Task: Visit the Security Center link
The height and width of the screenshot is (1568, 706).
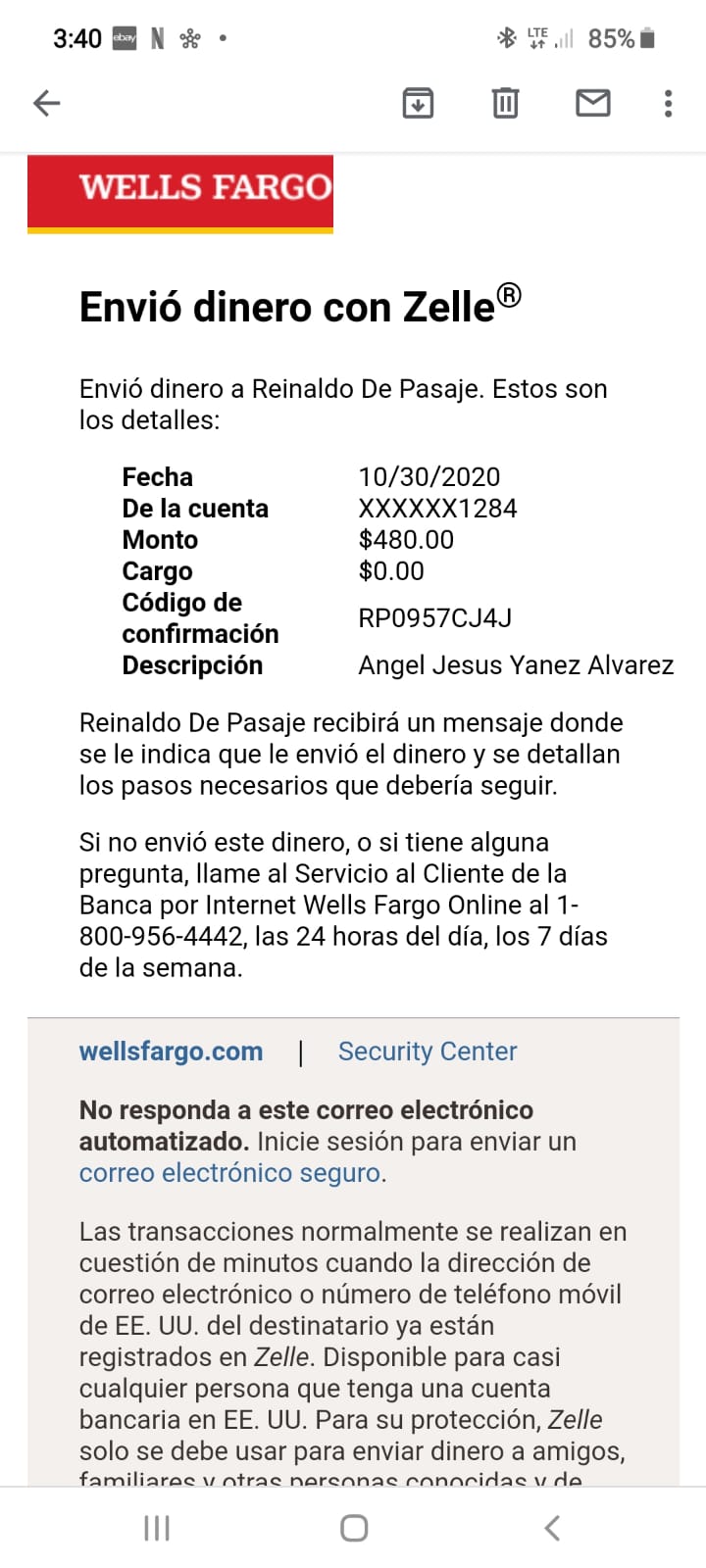Action: pyautogui.click(x=428, y=1052)
